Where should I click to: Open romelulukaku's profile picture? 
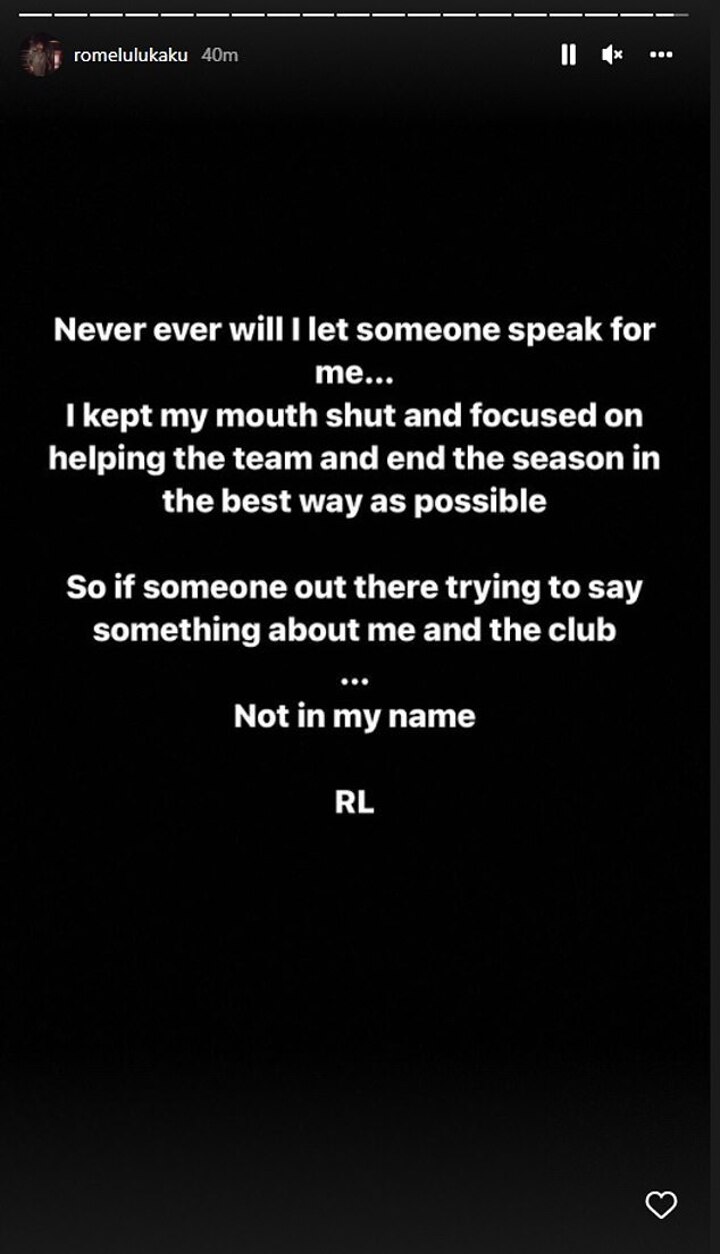click(42, 55)
